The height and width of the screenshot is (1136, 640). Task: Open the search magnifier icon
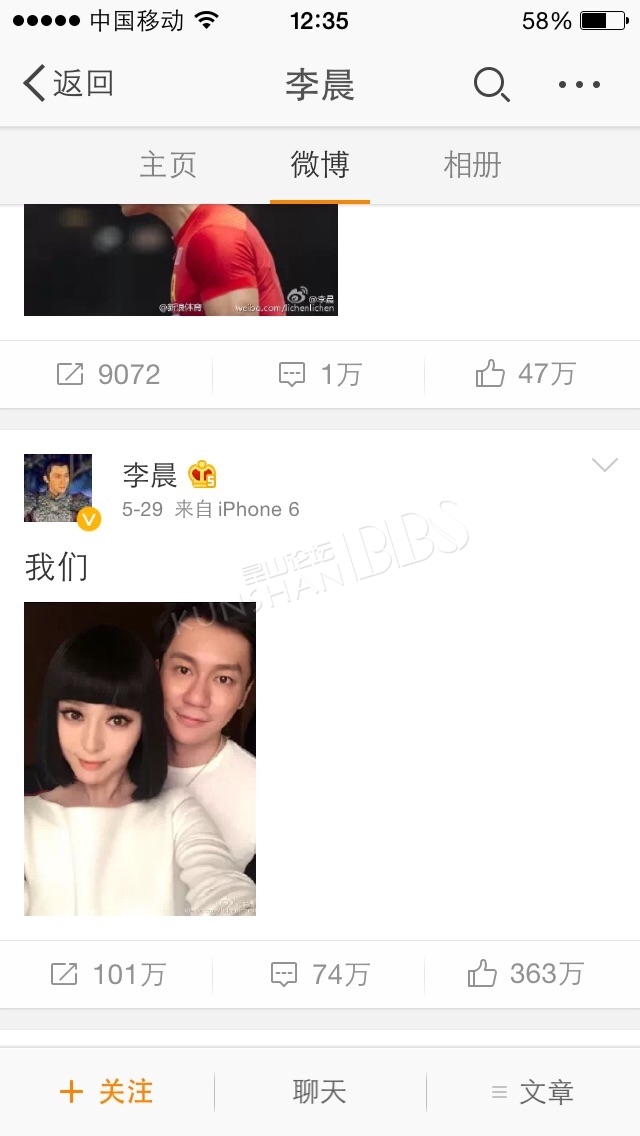click(491, 84)
